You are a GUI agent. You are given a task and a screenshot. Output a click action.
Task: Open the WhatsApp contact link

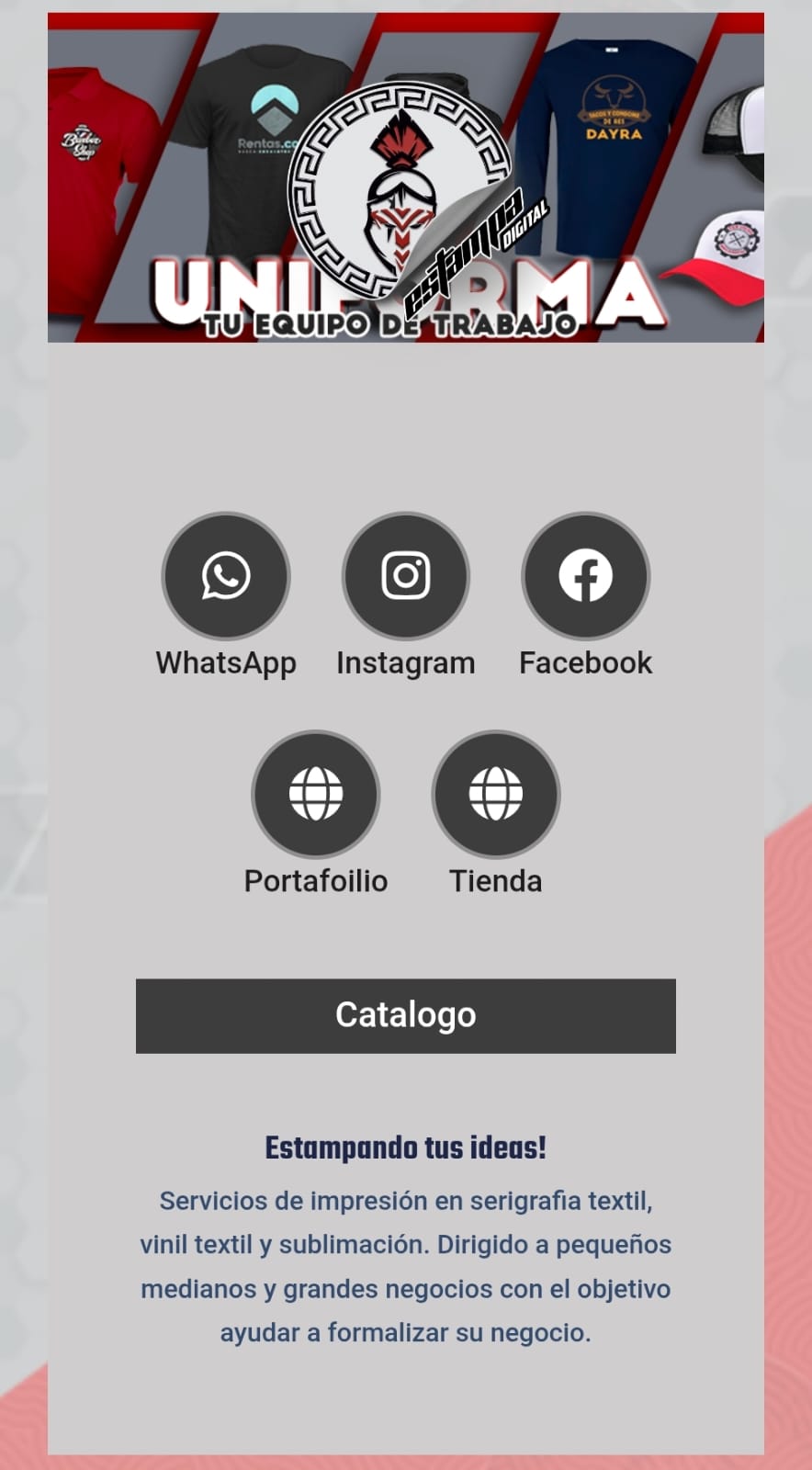point(226,576)
